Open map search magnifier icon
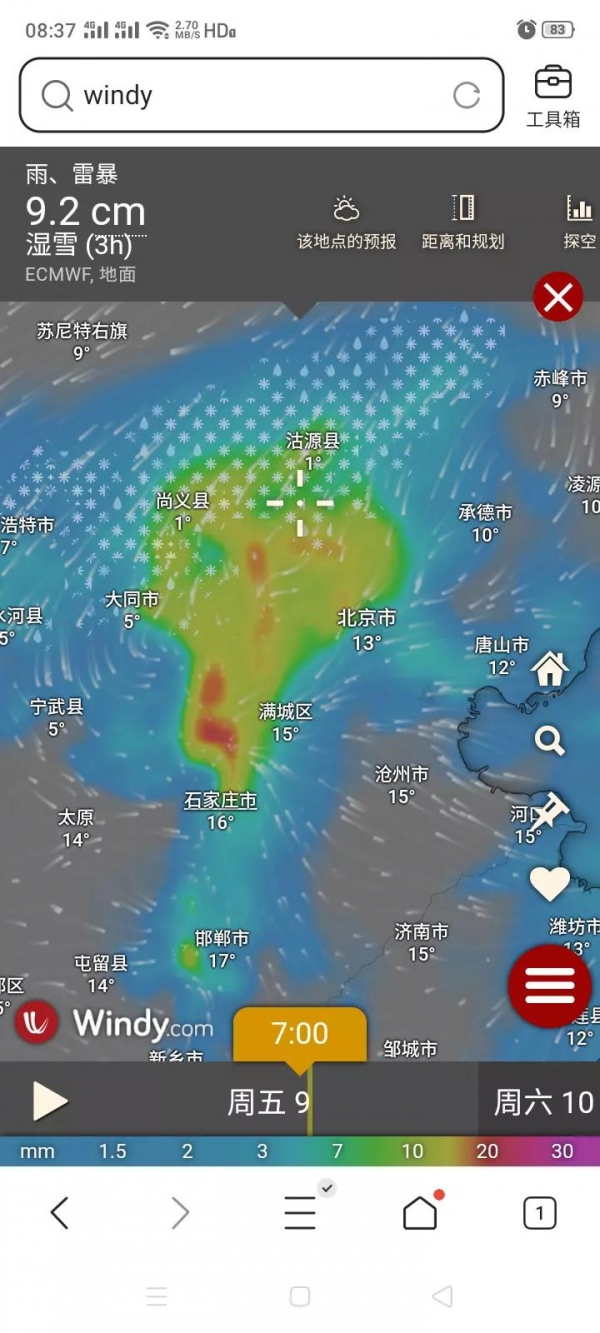The width and height of the screenshot is (600, 1333). click(550, 740)
